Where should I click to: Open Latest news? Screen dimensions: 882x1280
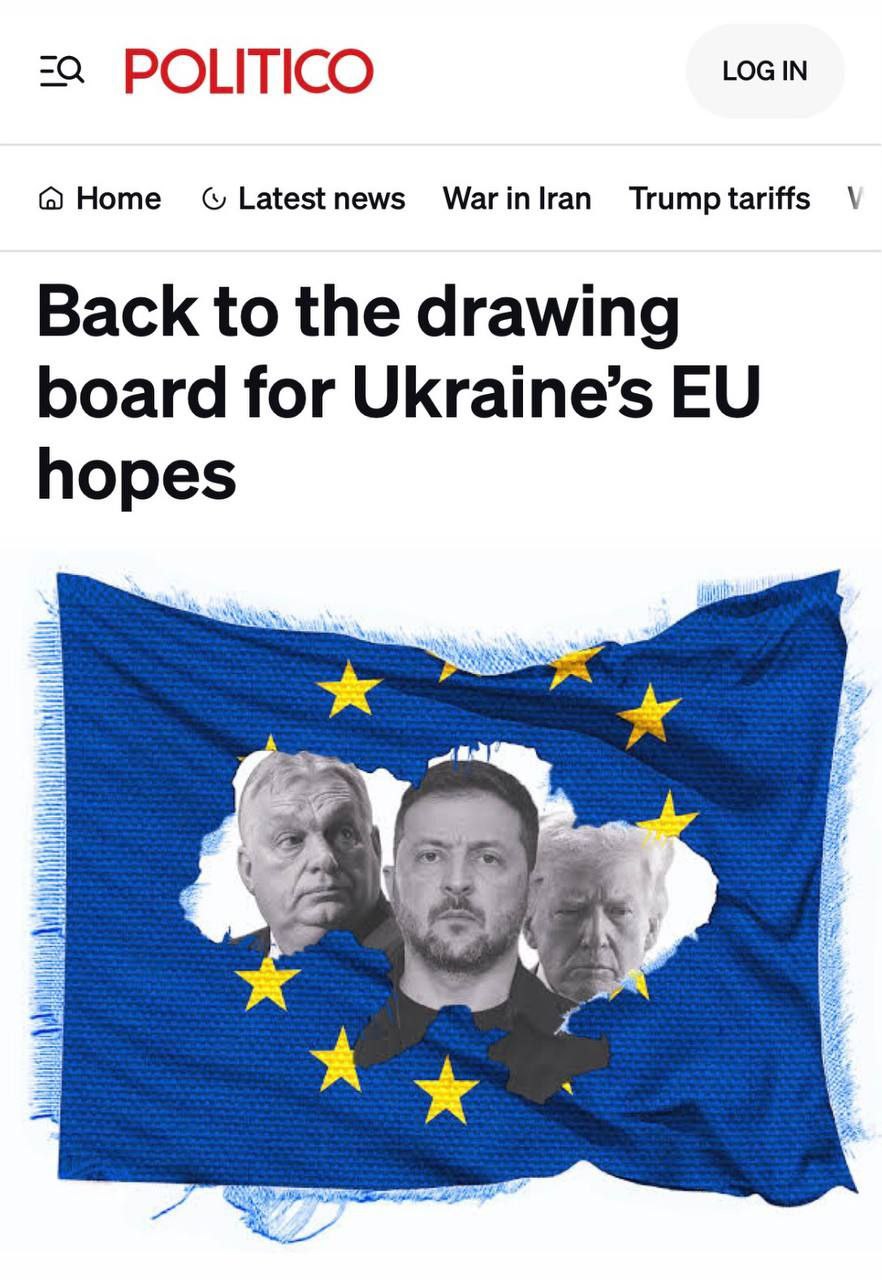pyautogui.click(x=304, y=199)
